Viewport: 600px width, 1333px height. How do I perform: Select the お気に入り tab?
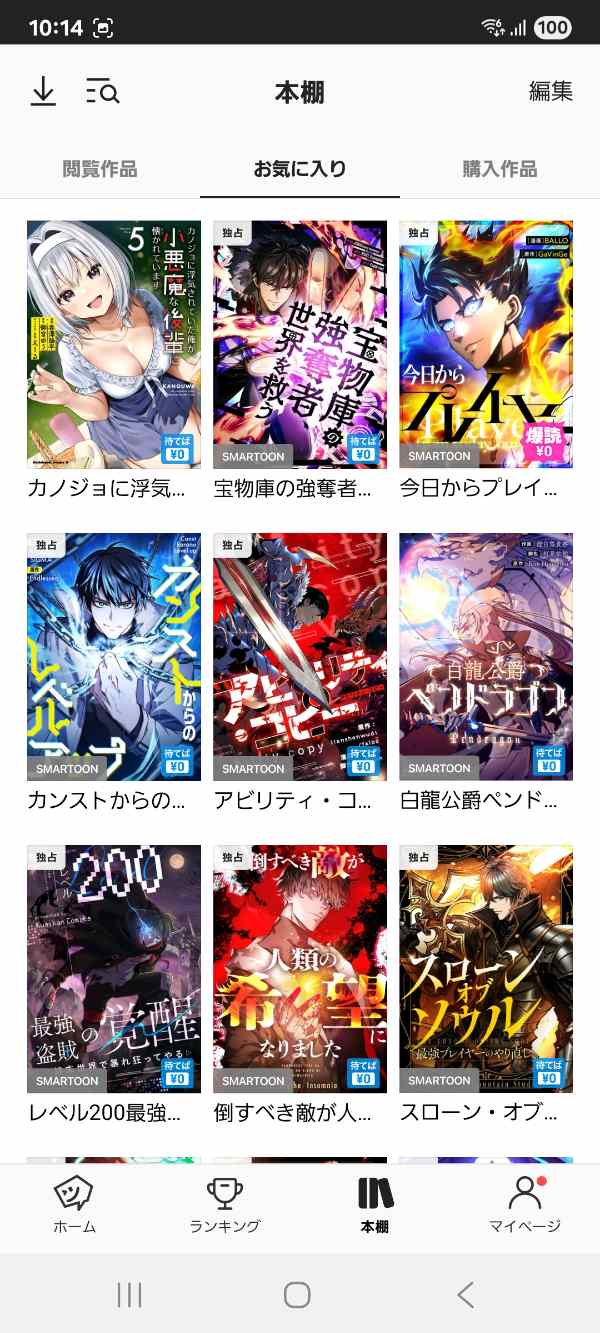pyautogui.click(x=300, y=169)
